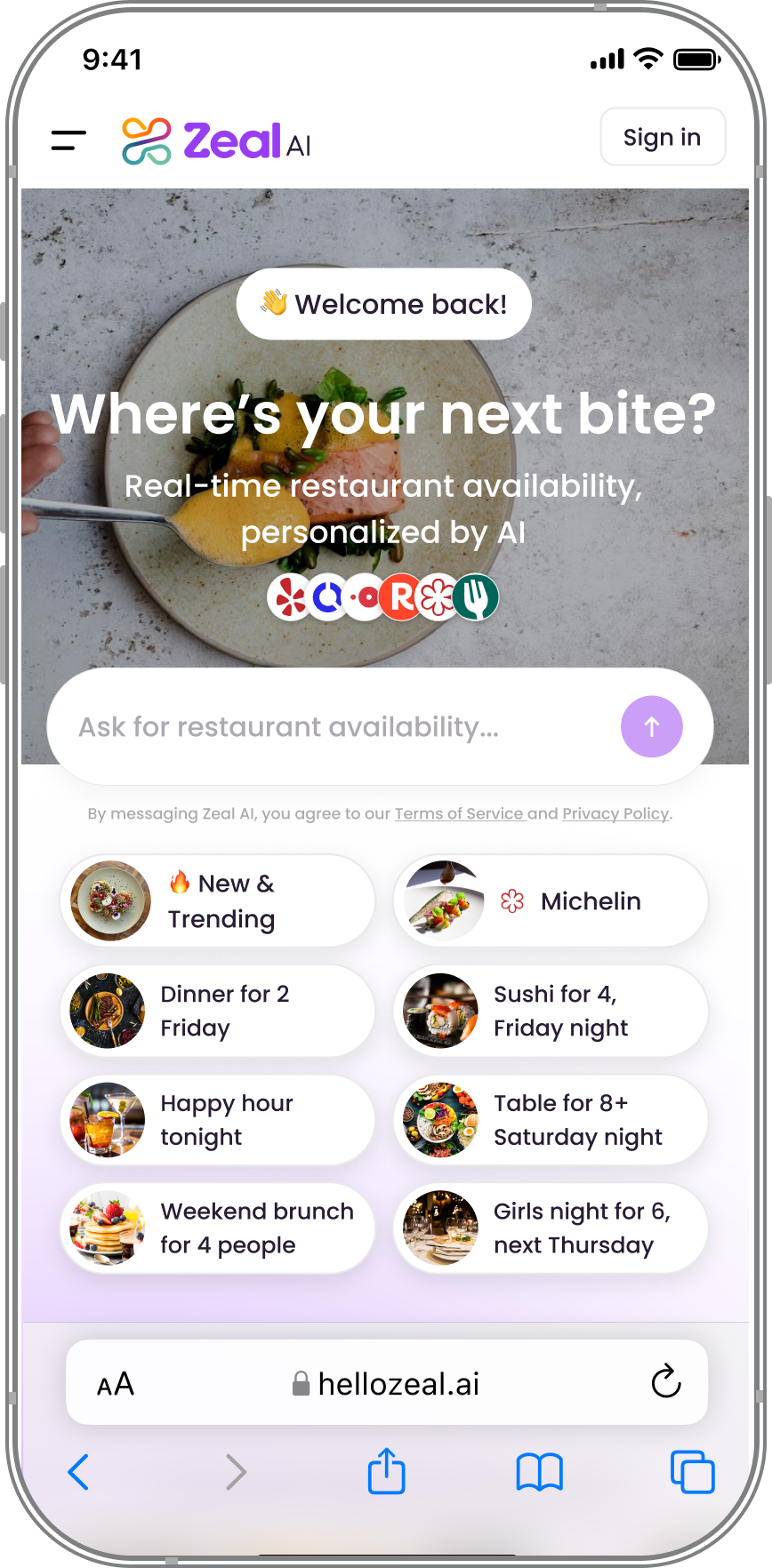Open the Privacy Policy link
Image resolution: width=772 pixels, height=1568 pixels.
pyautogui.click(x=615, y=813)
